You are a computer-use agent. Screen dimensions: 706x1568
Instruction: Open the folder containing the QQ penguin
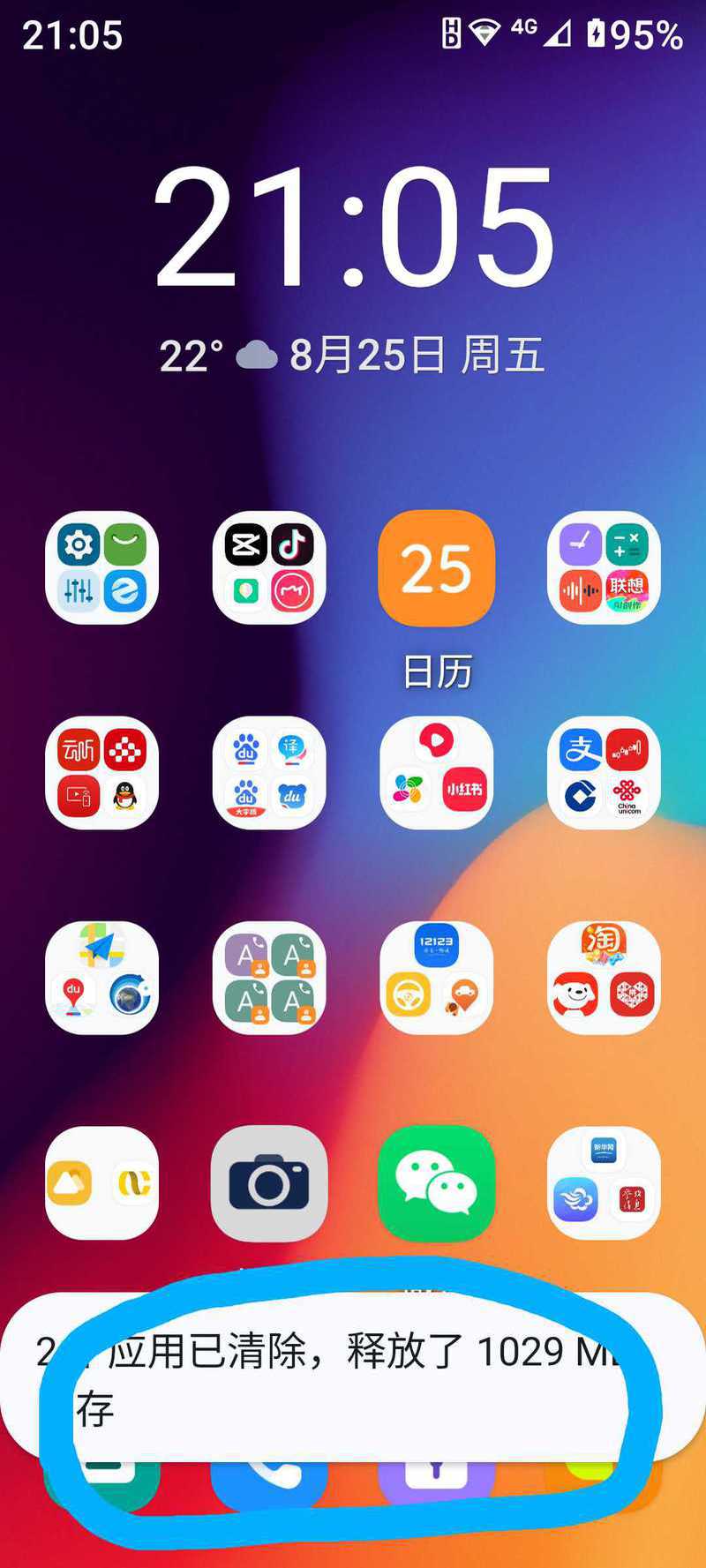pyautogui.click(x=101, y=773)
